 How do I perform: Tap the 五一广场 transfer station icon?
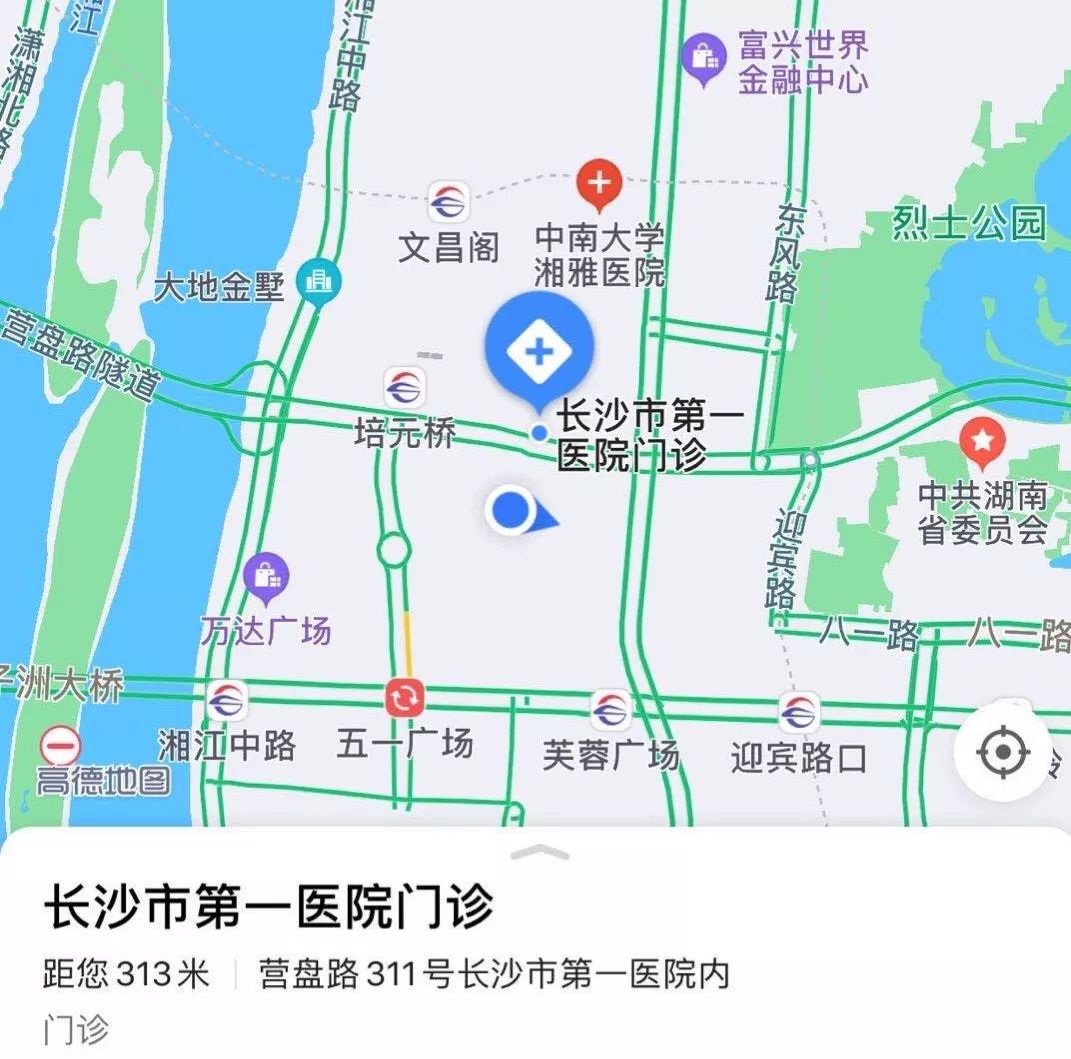405,699
